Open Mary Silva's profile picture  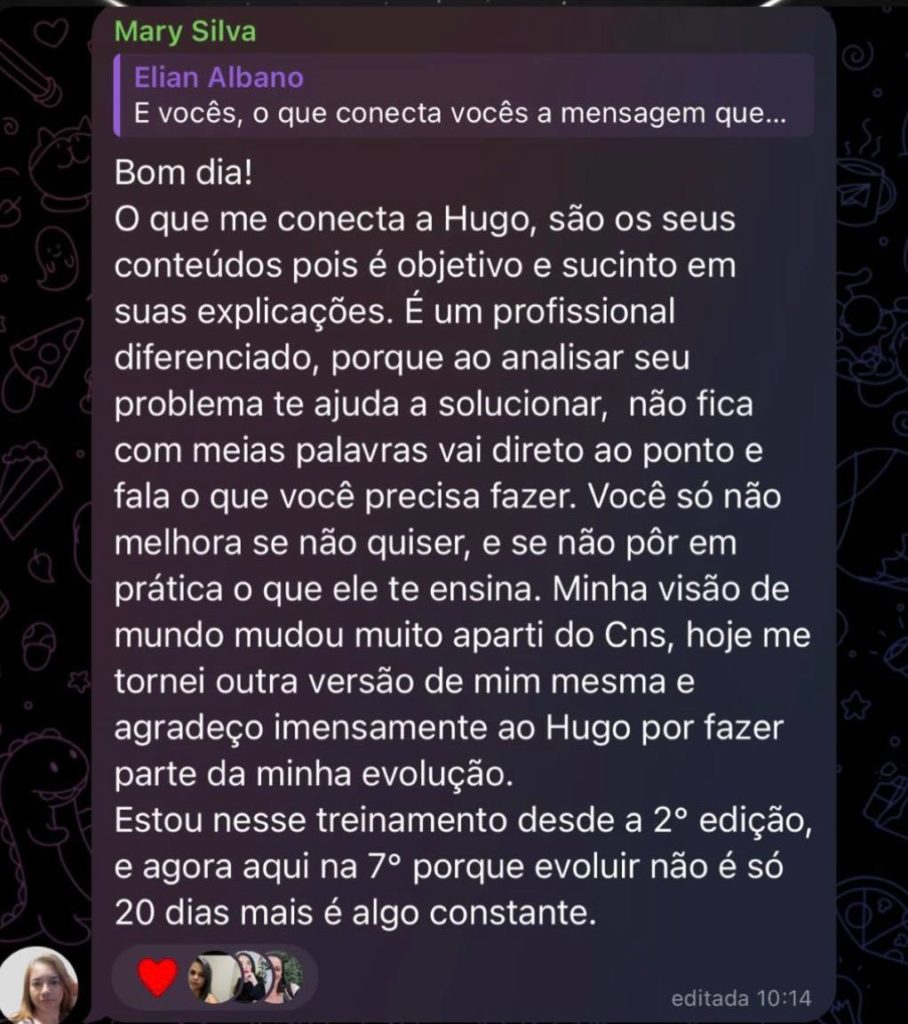(40, 985)
